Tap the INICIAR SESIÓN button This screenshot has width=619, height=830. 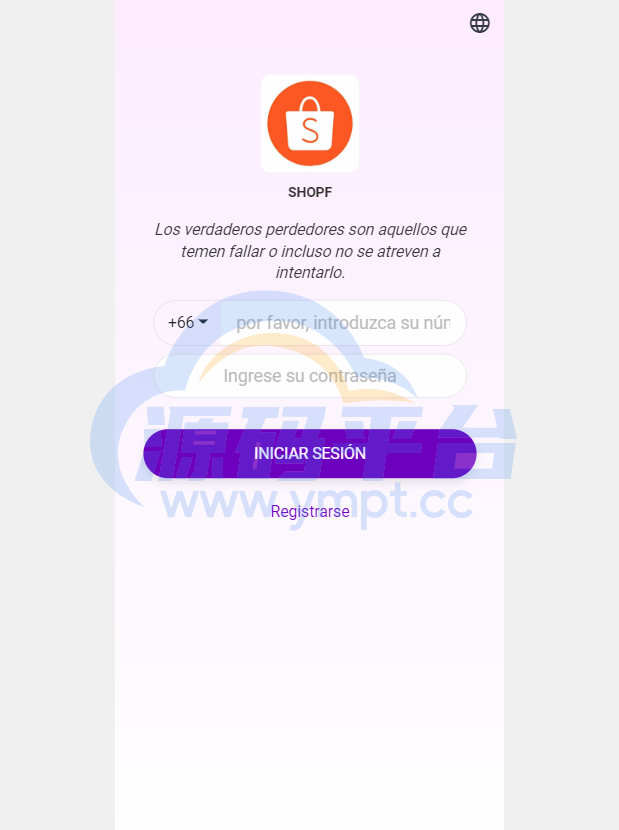pyautogui.click(x=310, y=453)
